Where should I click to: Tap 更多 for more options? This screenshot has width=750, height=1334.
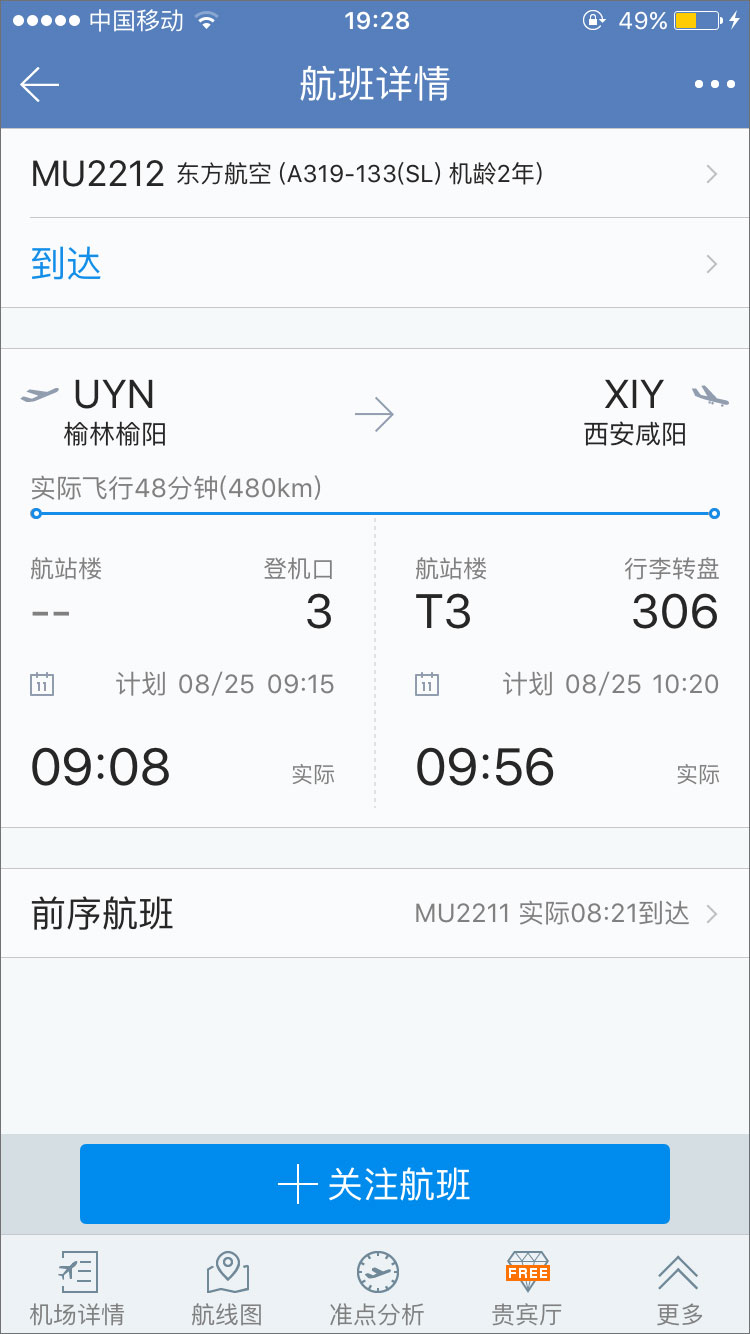point(677,1285)
